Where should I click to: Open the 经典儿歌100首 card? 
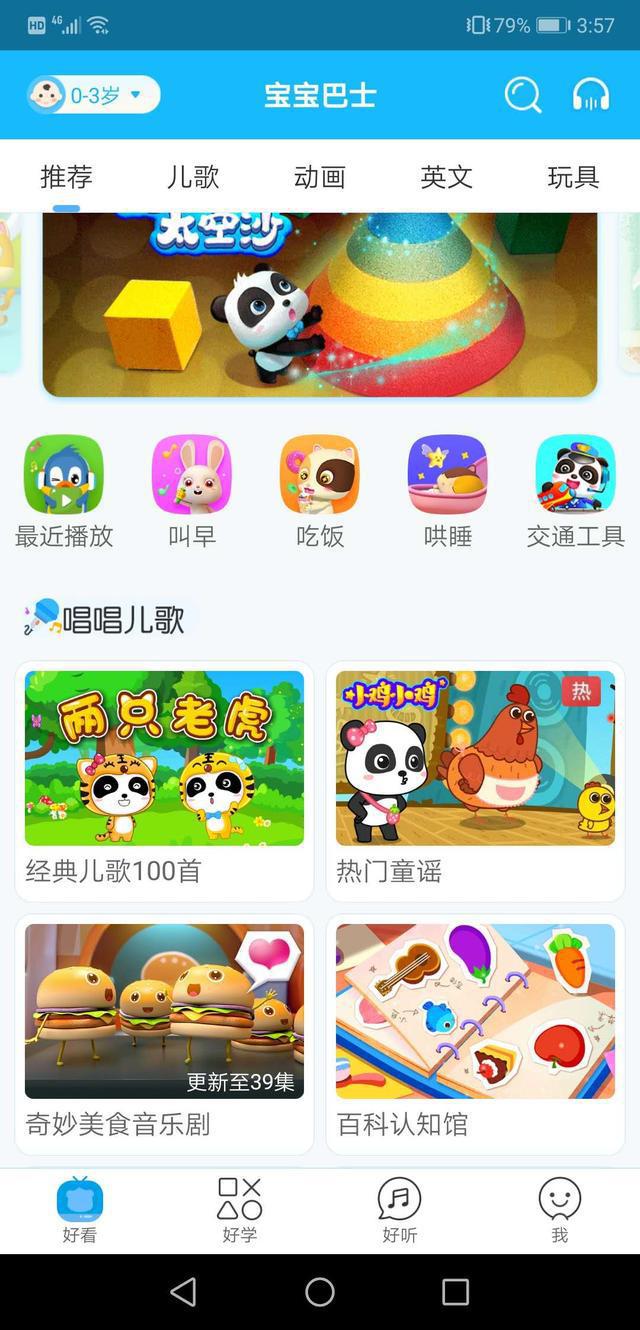[164, 778]
